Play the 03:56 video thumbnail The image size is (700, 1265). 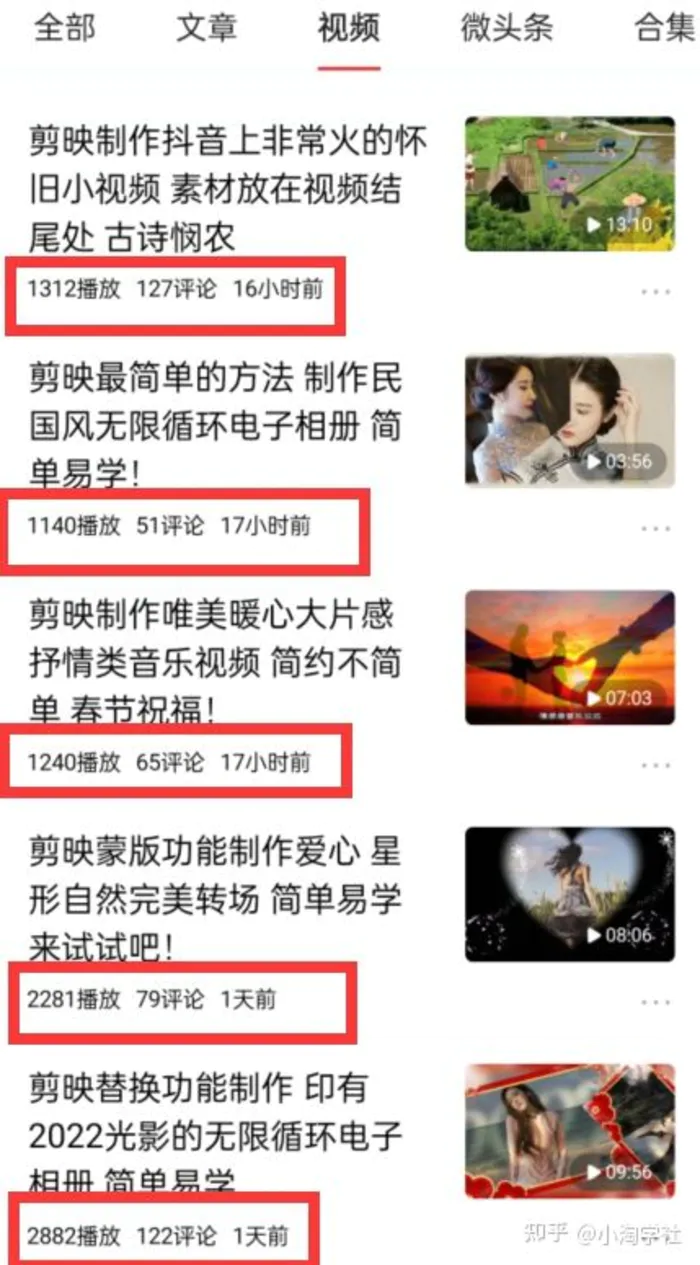point(570,420)
